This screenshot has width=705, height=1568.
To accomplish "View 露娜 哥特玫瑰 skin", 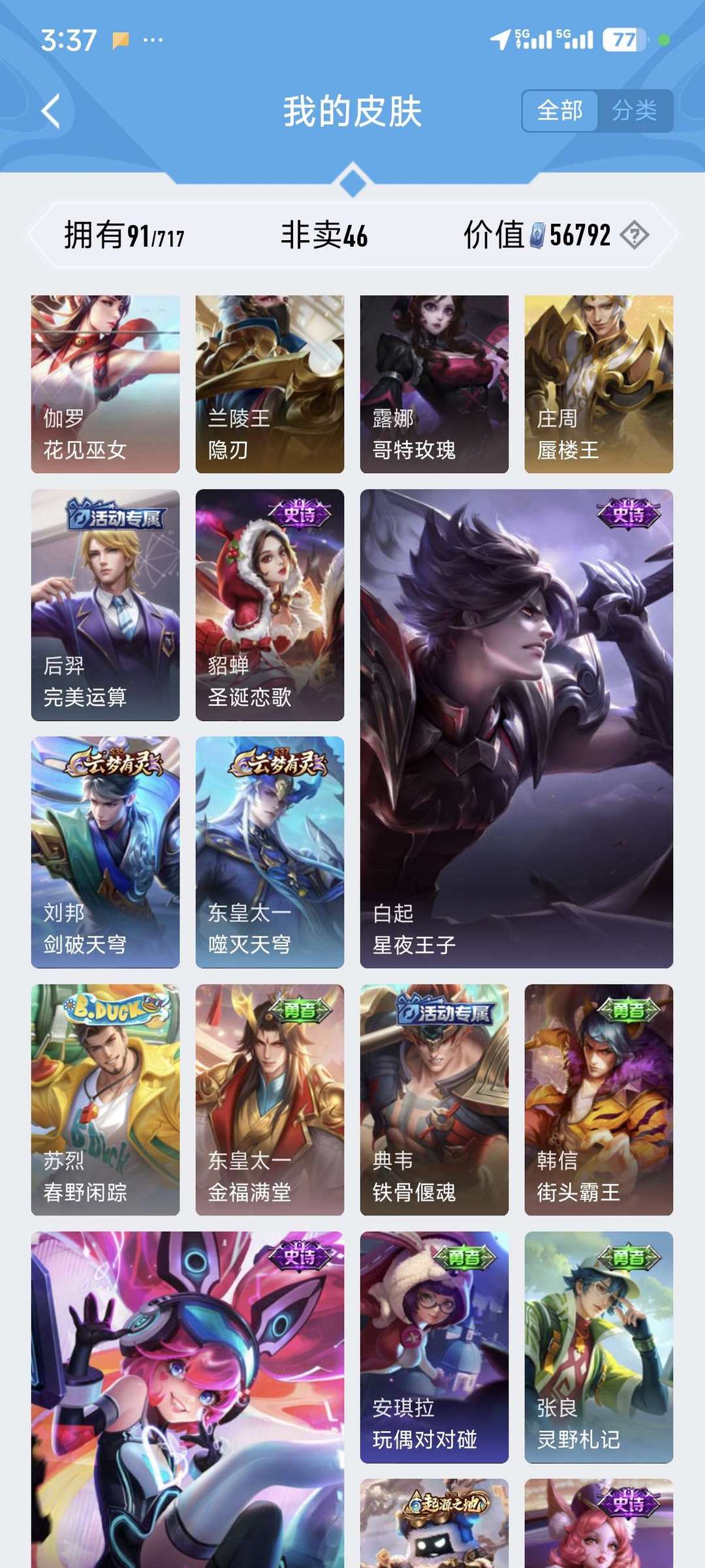I will point(434,384).
